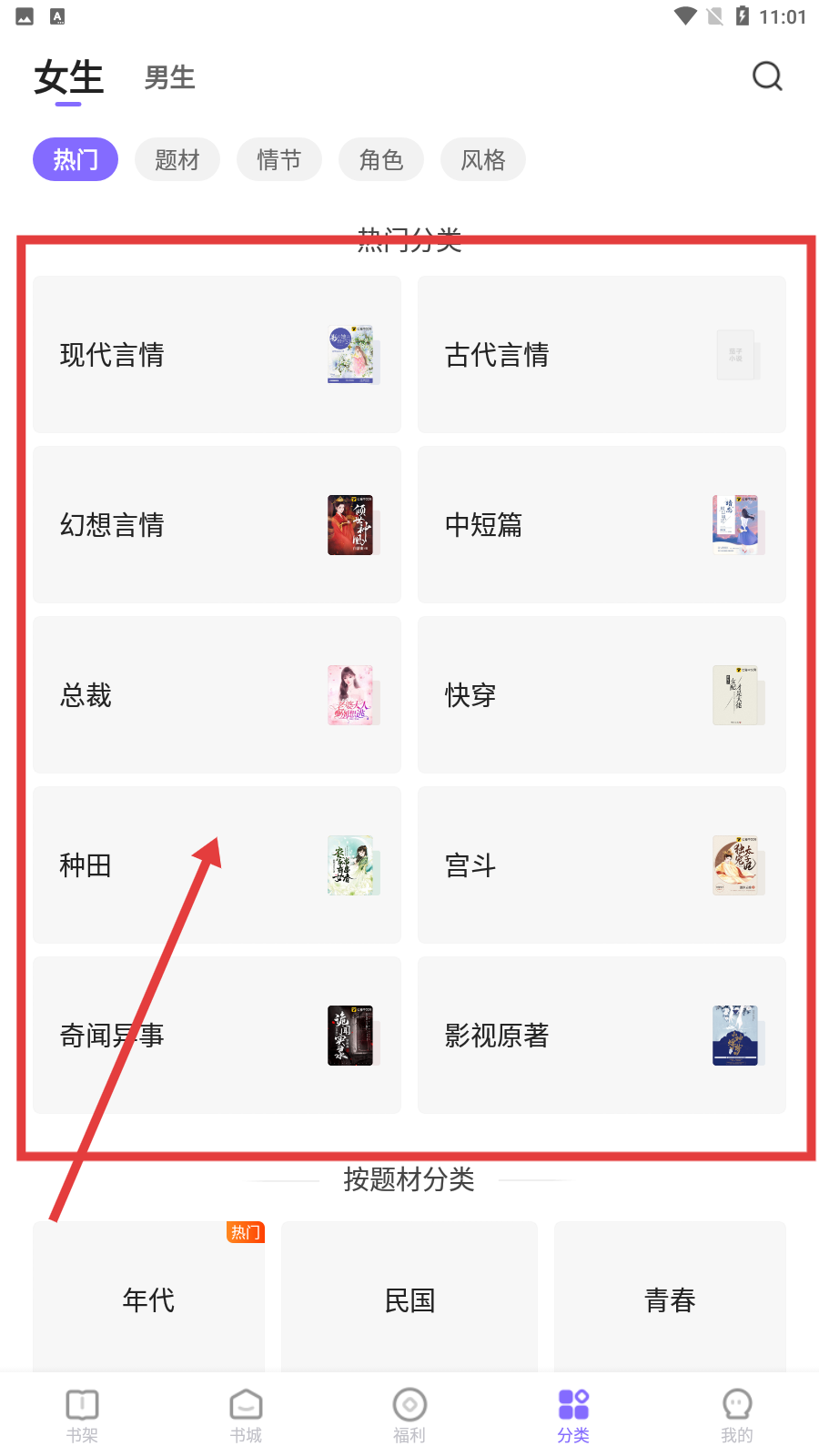Select the 题材 filter chip
This screenshot has width=819, height=1456.
tap(177, 160)
